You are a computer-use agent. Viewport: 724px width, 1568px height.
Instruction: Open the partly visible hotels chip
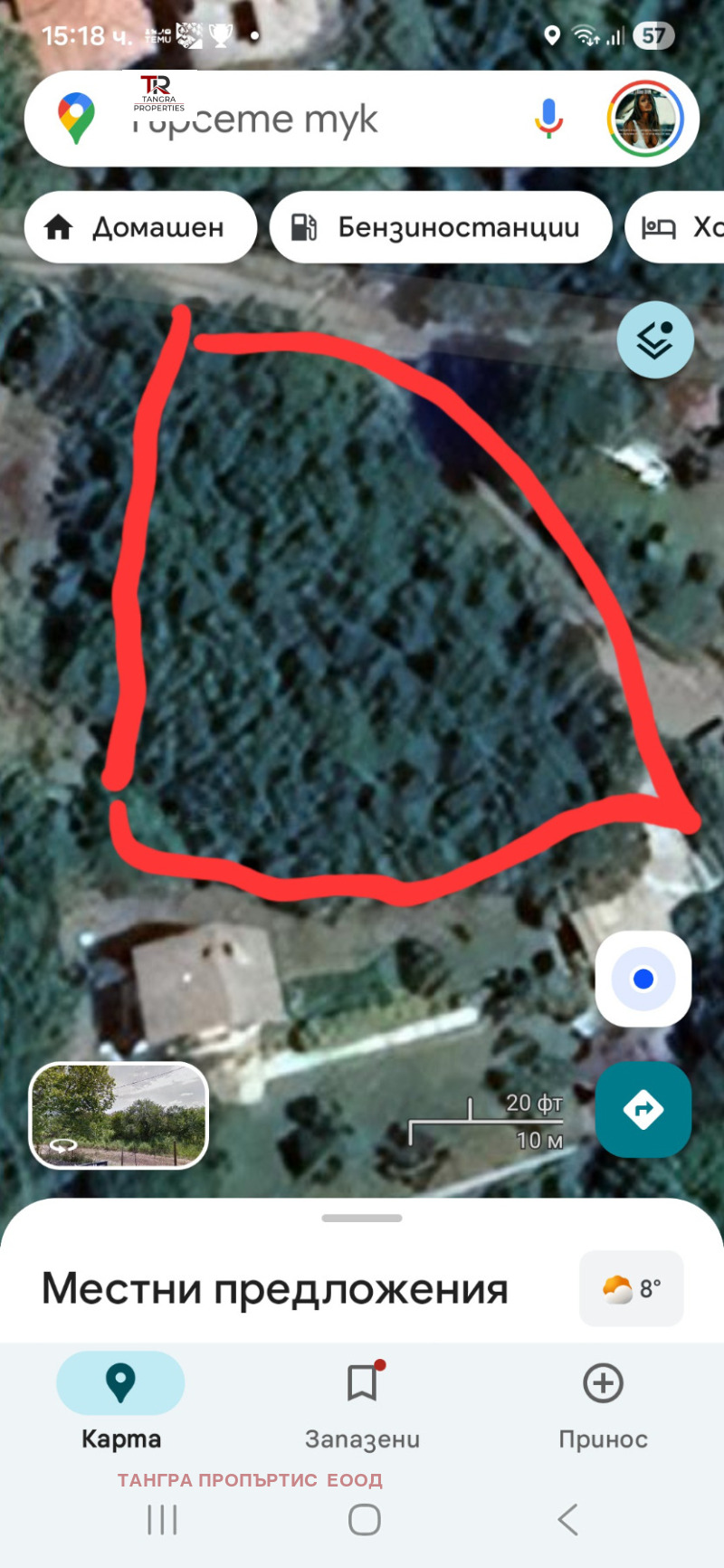point(688,227)
